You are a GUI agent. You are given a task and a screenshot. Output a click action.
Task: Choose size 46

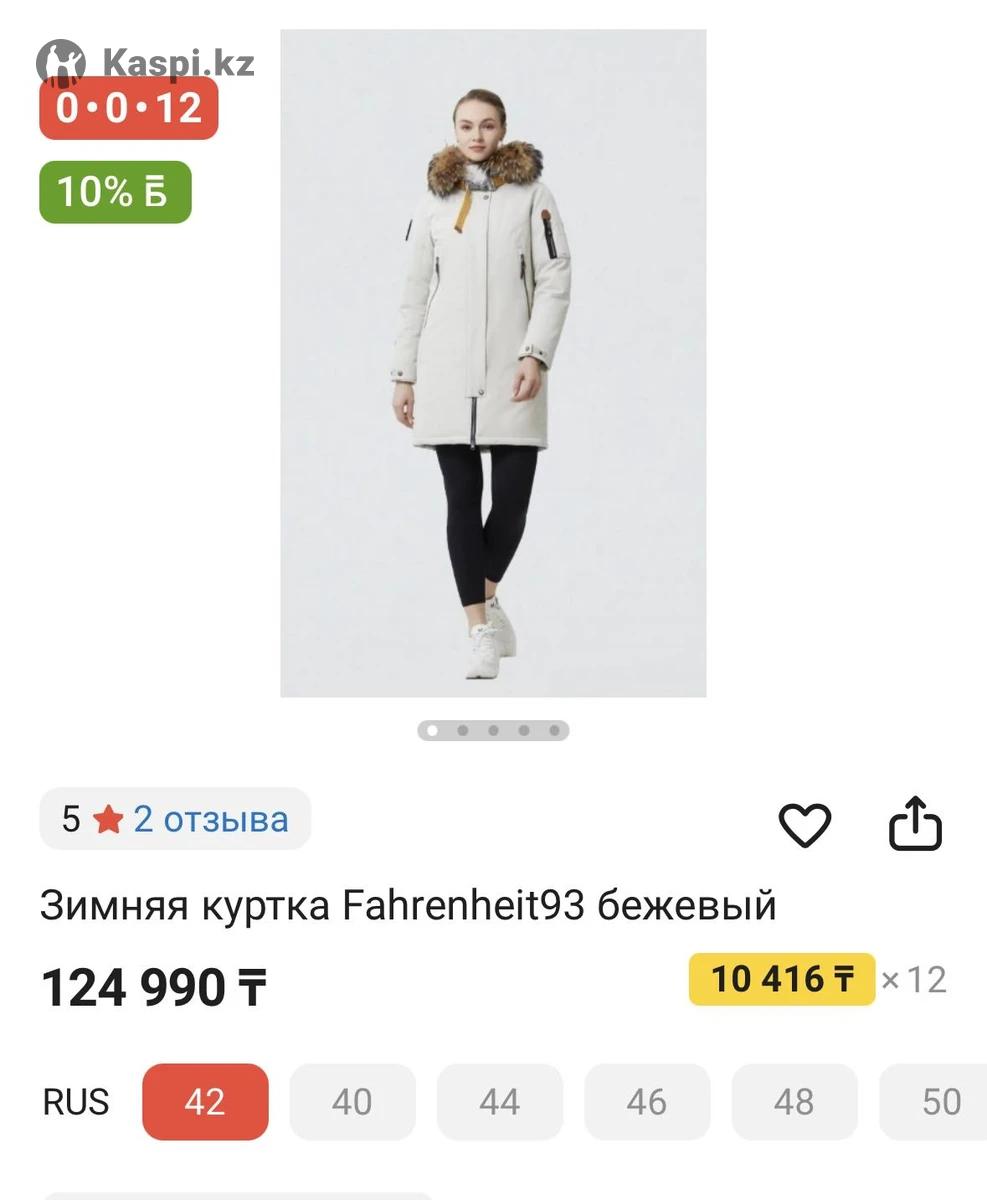(x=647, y=1101)
